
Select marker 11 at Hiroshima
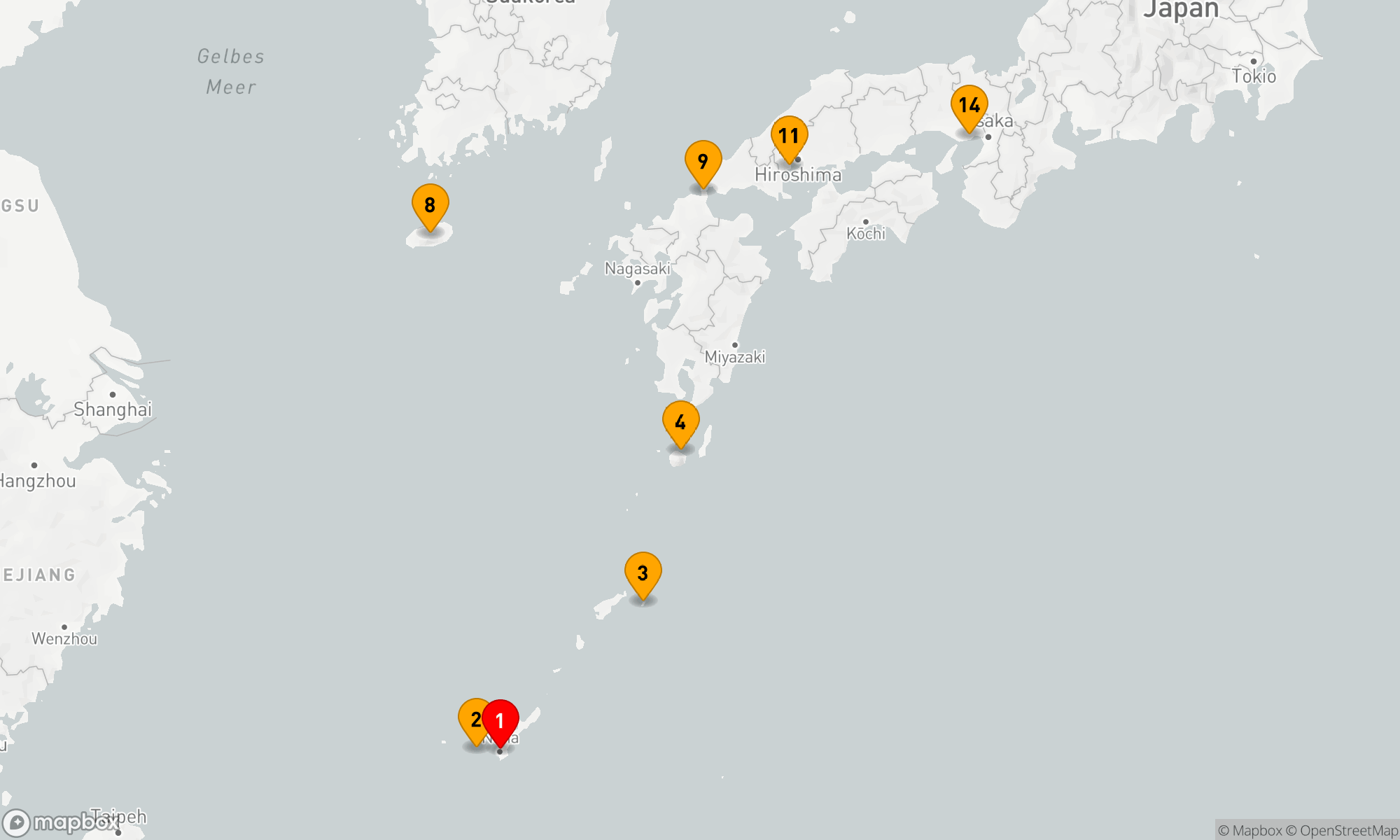pos(789,136)
